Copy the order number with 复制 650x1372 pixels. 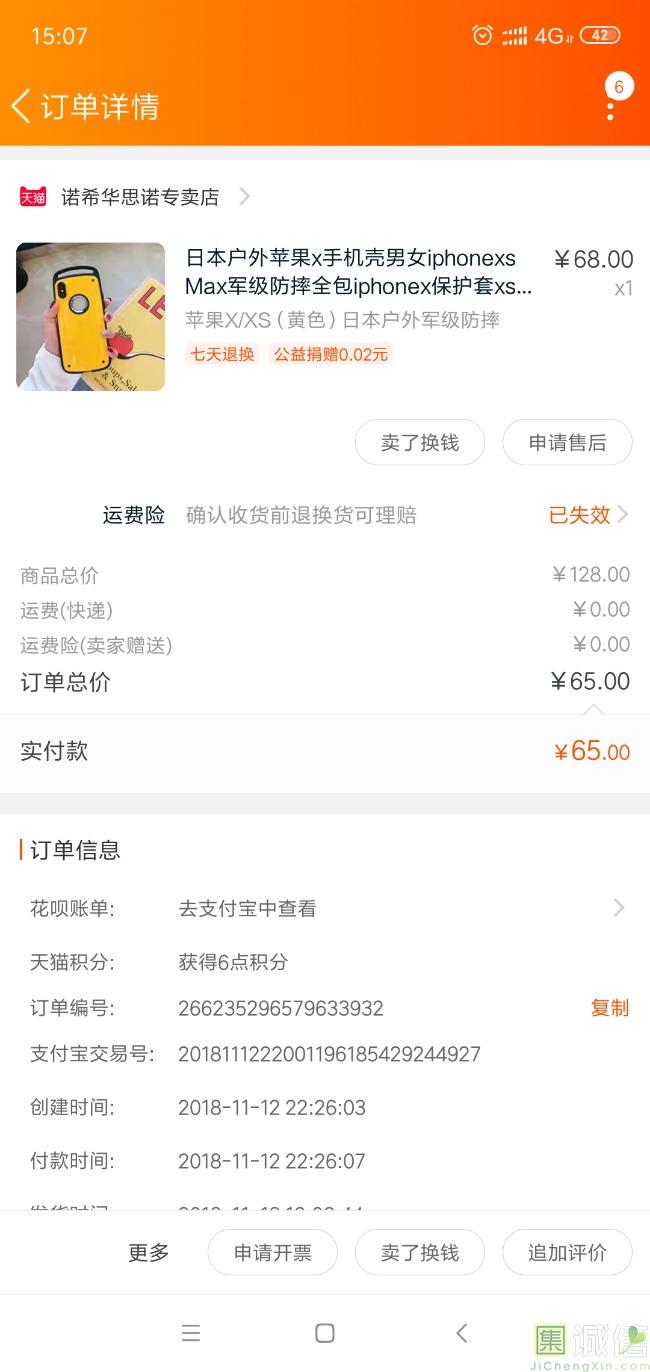(609, 1008)
